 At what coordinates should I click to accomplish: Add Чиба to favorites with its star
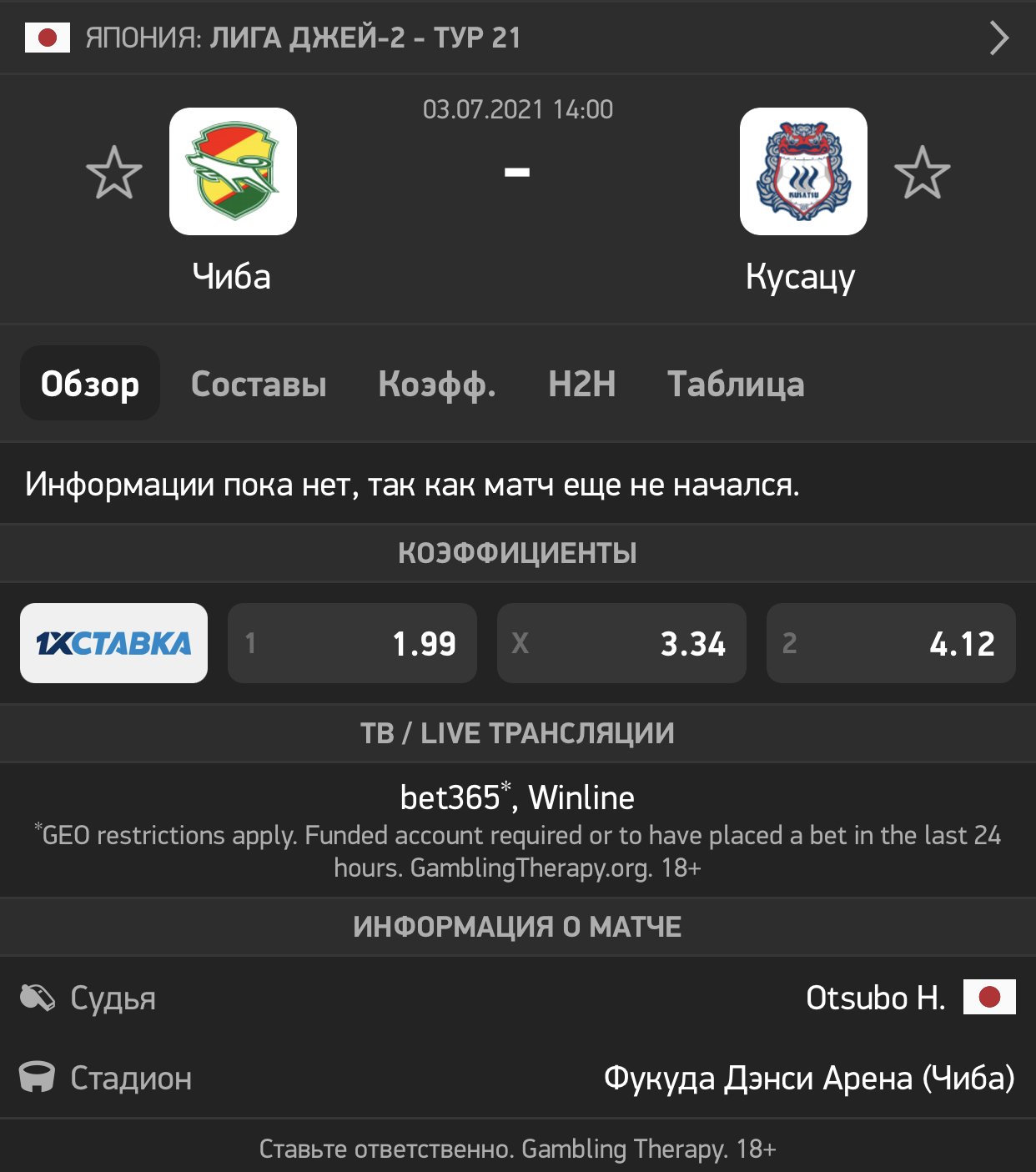pos(114,173)
